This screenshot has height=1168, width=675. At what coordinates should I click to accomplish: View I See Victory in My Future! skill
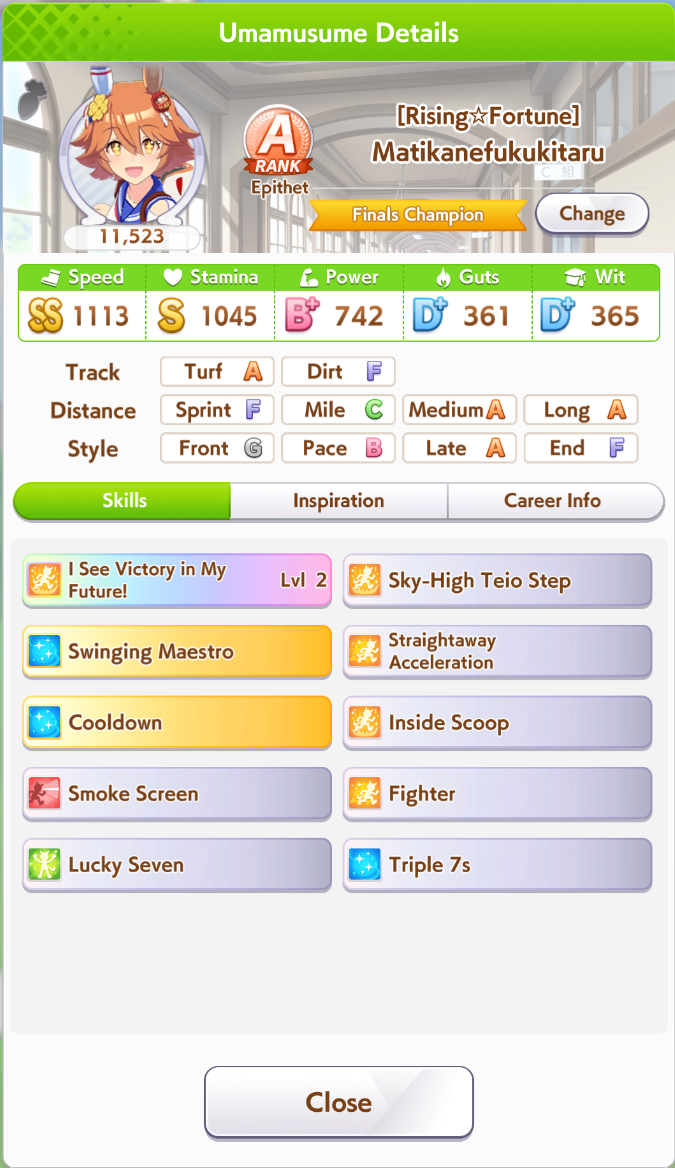click(177, 580)
